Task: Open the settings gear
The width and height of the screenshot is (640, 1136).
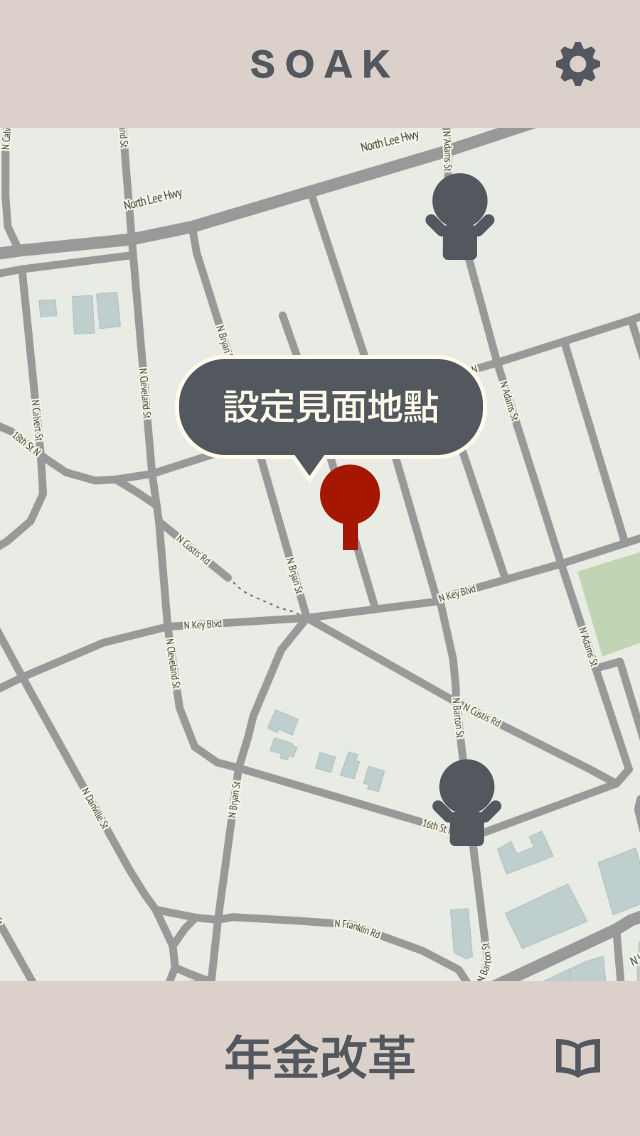Action: click(x=578, y=64)
